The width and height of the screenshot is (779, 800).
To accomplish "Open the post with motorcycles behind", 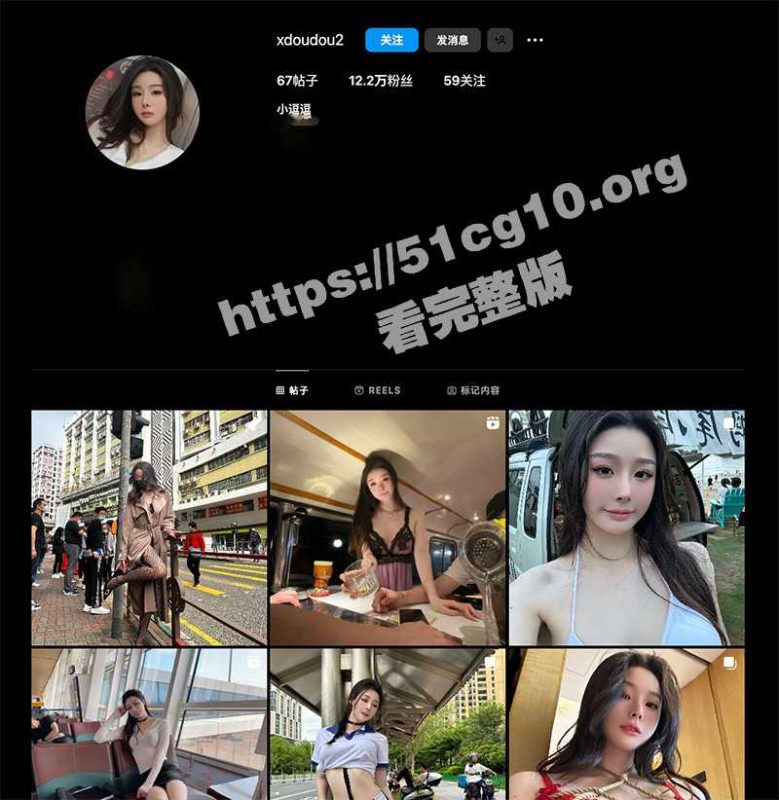I will (387, 724).
